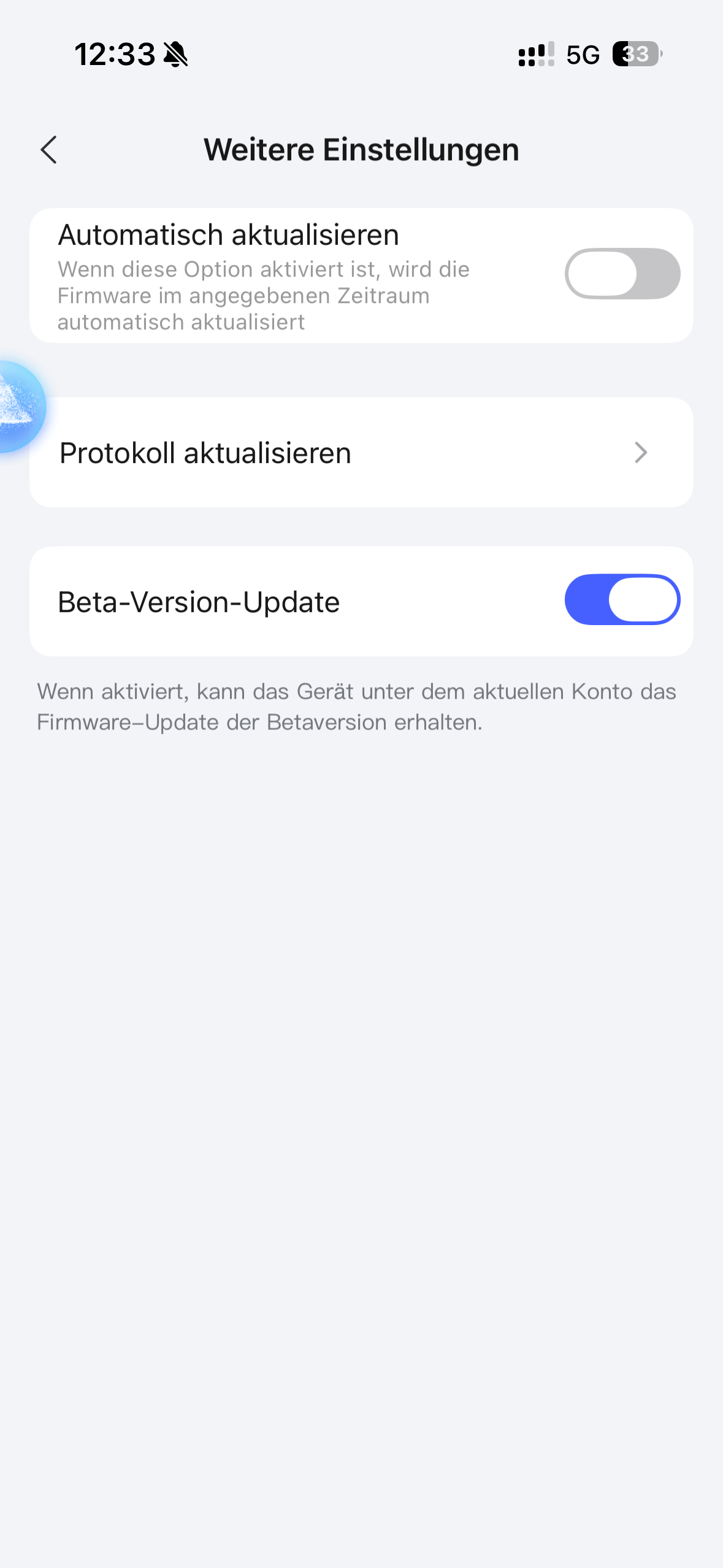The height and width of the screenshot is (1568, 723).
Task: Open the floating blue assistant bubble
Action: tap(18, 407)
